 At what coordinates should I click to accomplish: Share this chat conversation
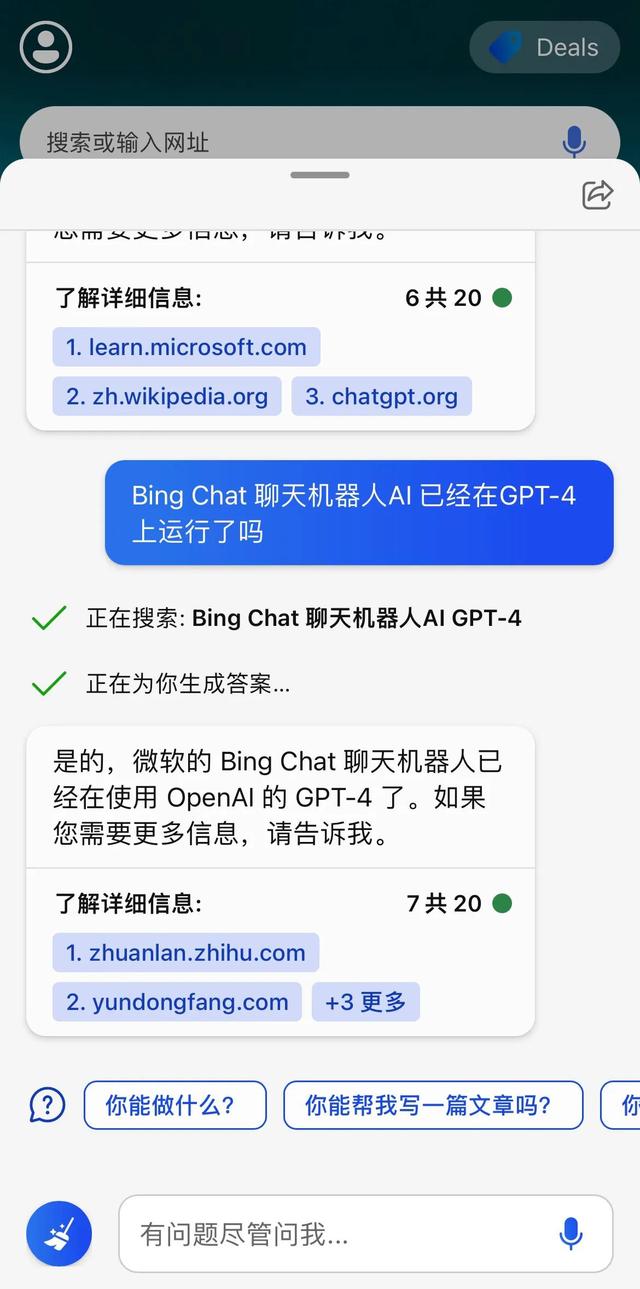click(x=597, y=194)
